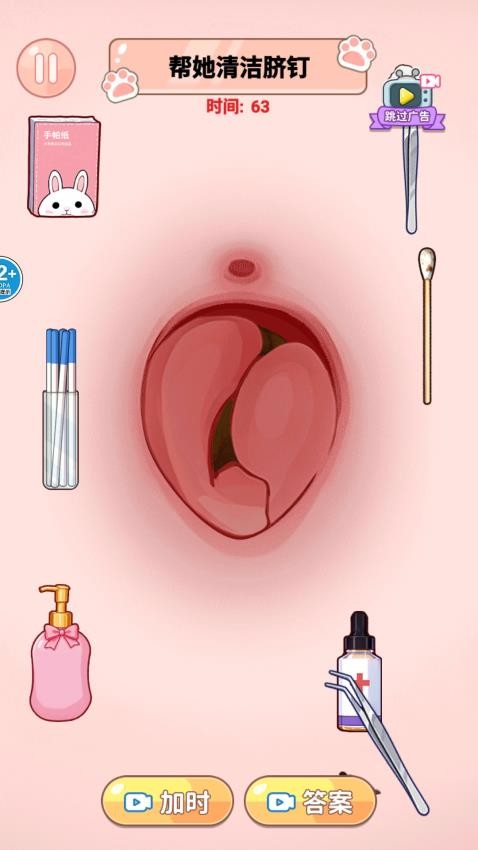The height and width of the screenshot is (850, 478).
Task: Pick the tweezers beside the dropper bottle
Action: 379,742
